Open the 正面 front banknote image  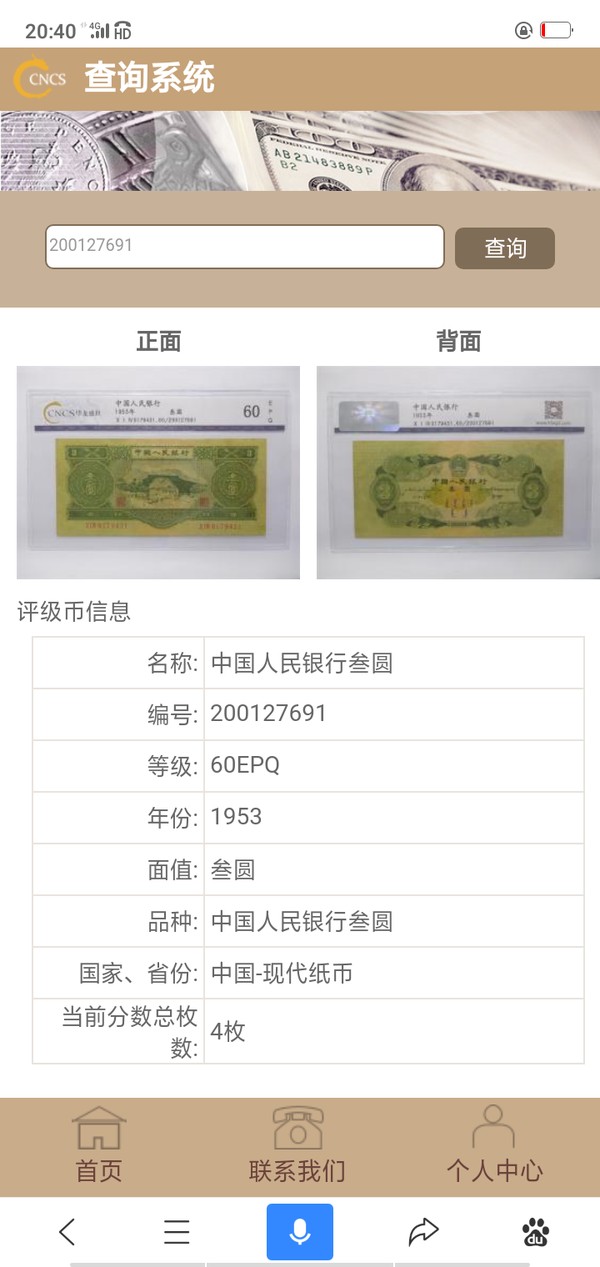158,472
